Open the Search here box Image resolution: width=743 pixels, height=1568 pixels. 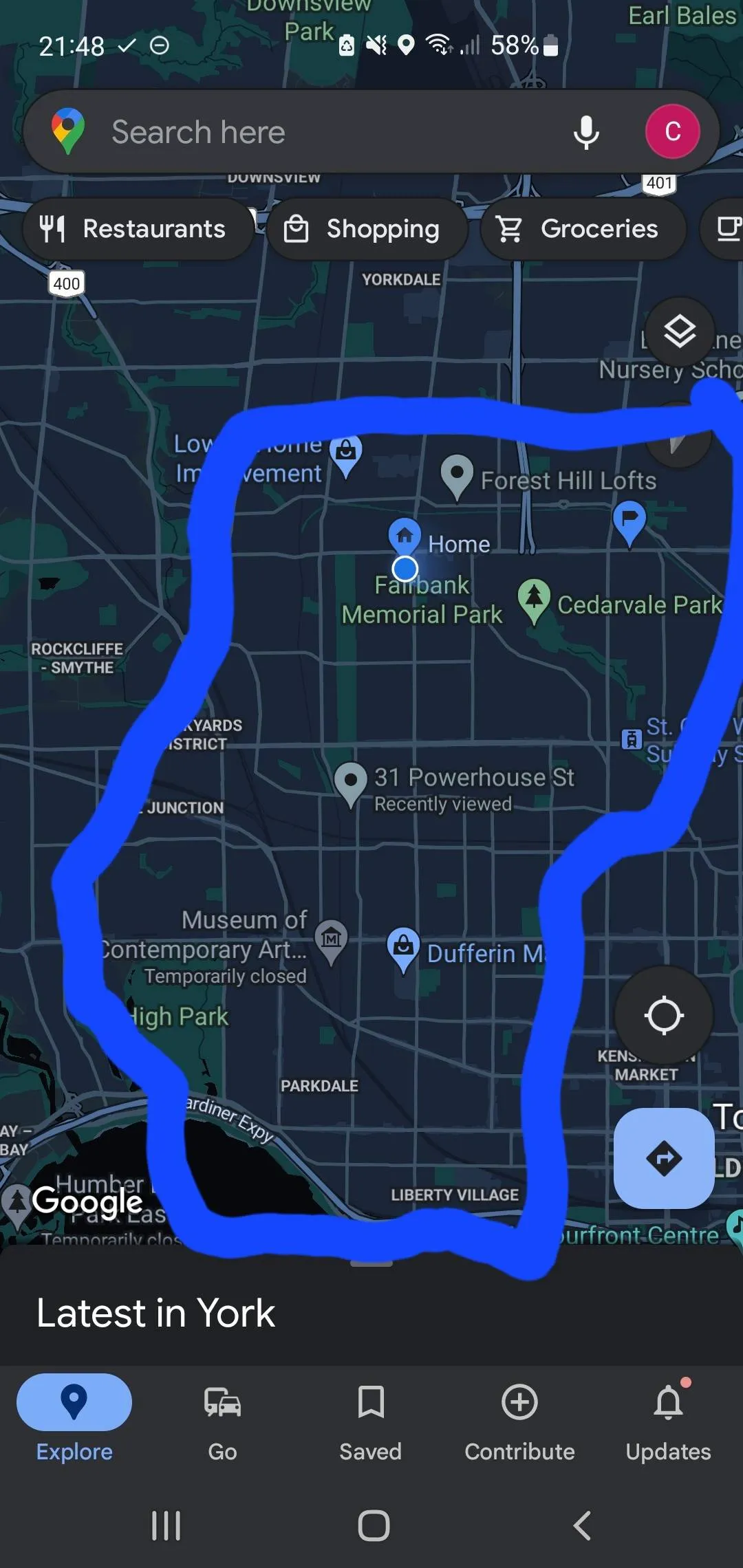pyautogui.click(x=310, y=132)
